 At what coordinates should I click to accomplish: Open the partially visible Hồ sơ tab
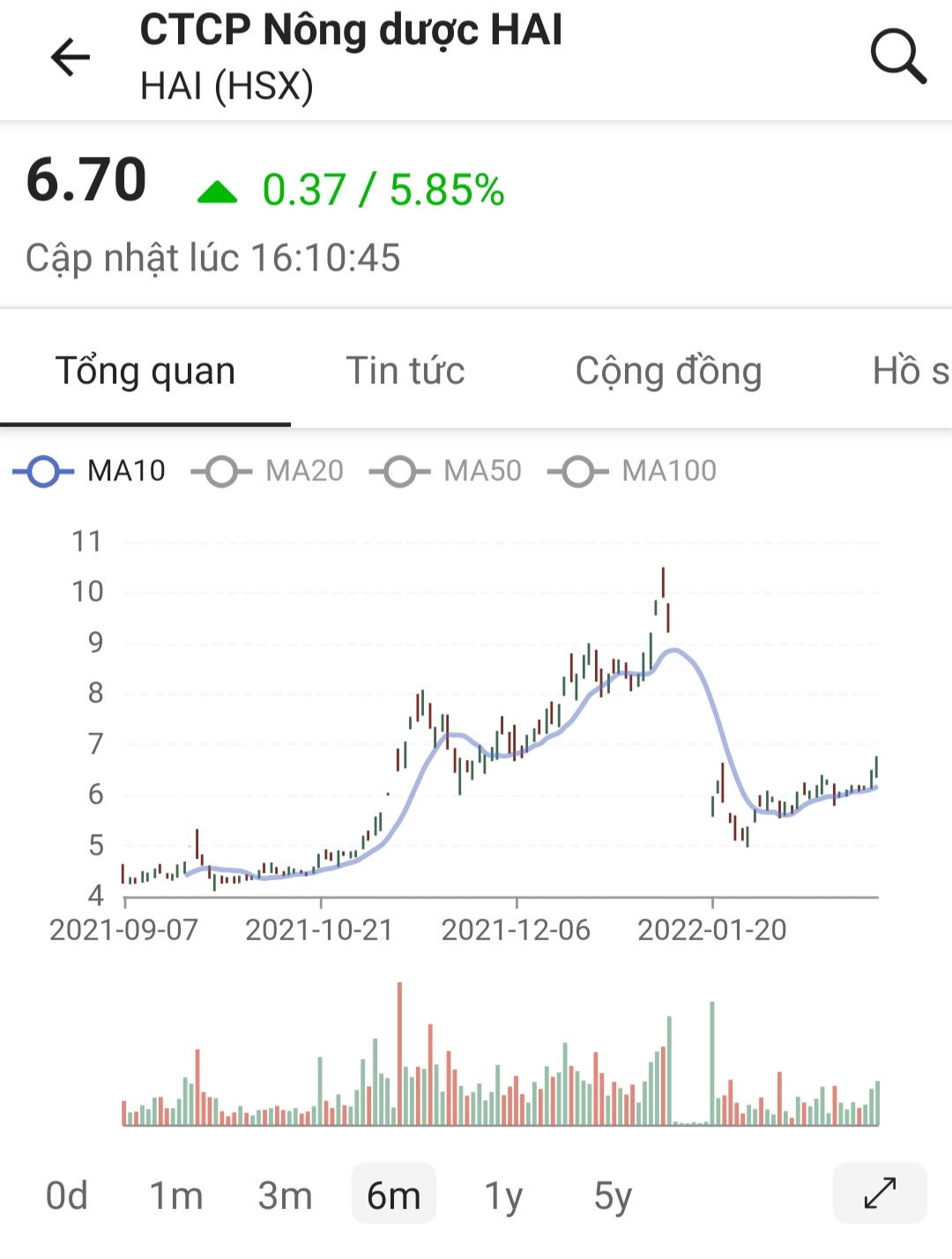910,371
